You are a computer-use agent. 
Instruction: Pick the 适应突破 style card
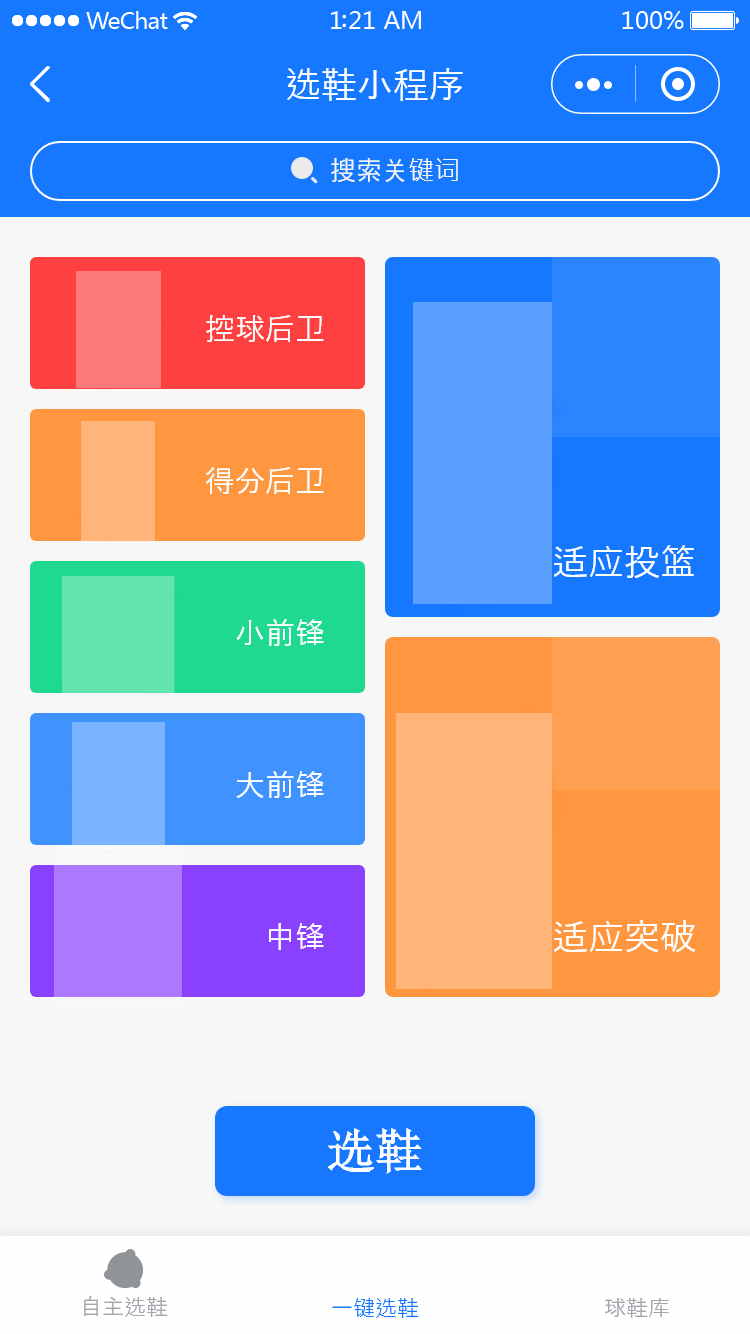tap(552, 817)
